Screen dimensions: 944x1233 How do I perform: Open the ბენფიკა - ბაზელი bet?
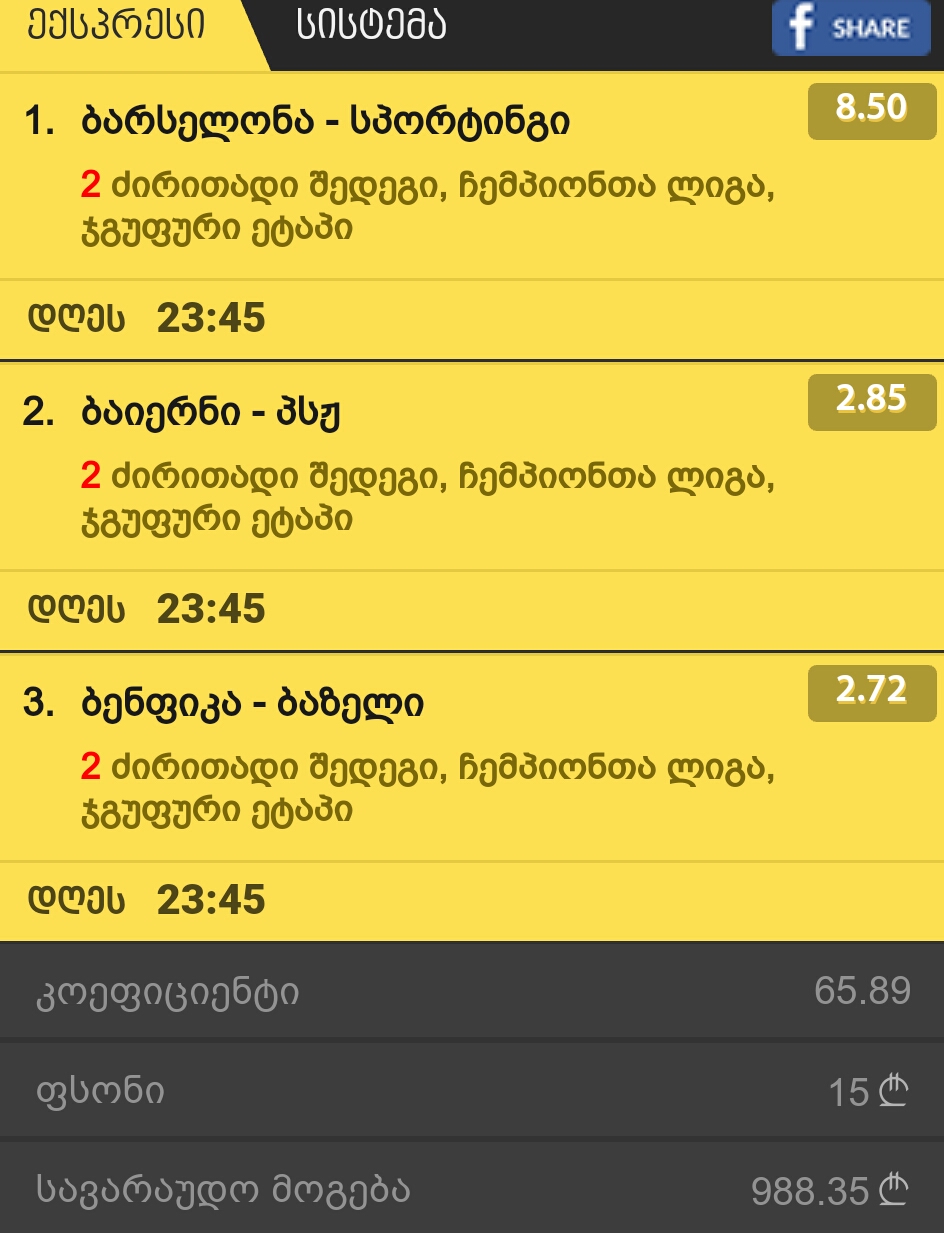(x=252, y=703)
